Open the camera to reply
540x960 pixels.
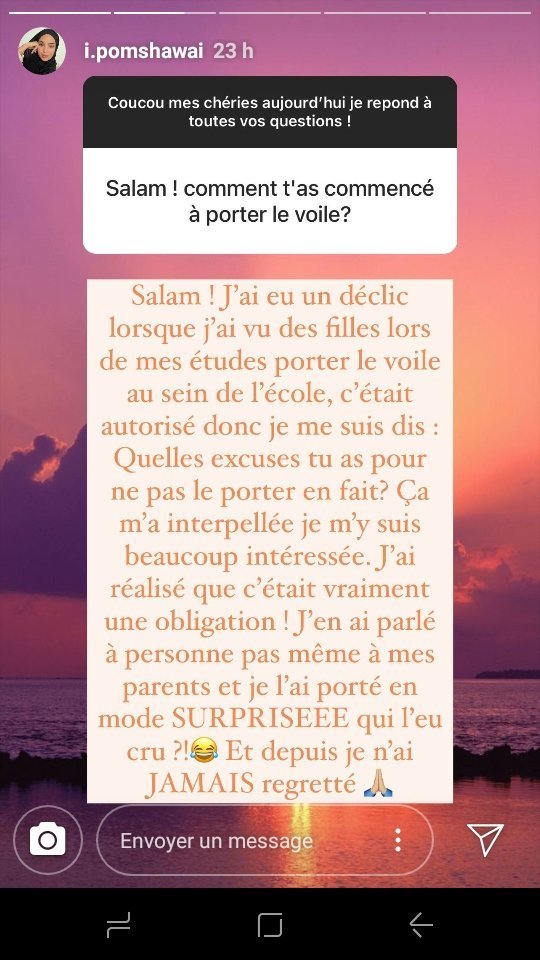(48, 840)
